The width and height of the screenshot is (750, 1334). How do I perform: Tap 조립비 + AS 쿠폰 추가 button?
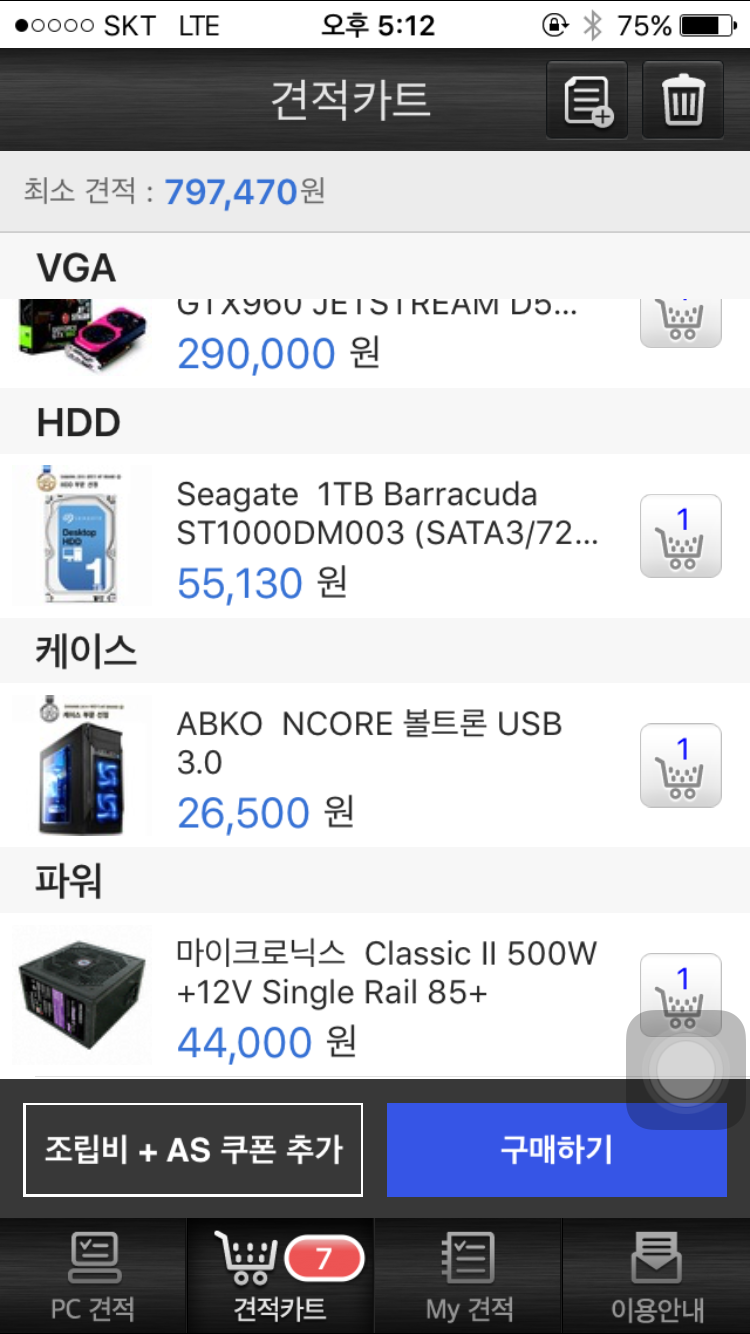point(193,1150)
